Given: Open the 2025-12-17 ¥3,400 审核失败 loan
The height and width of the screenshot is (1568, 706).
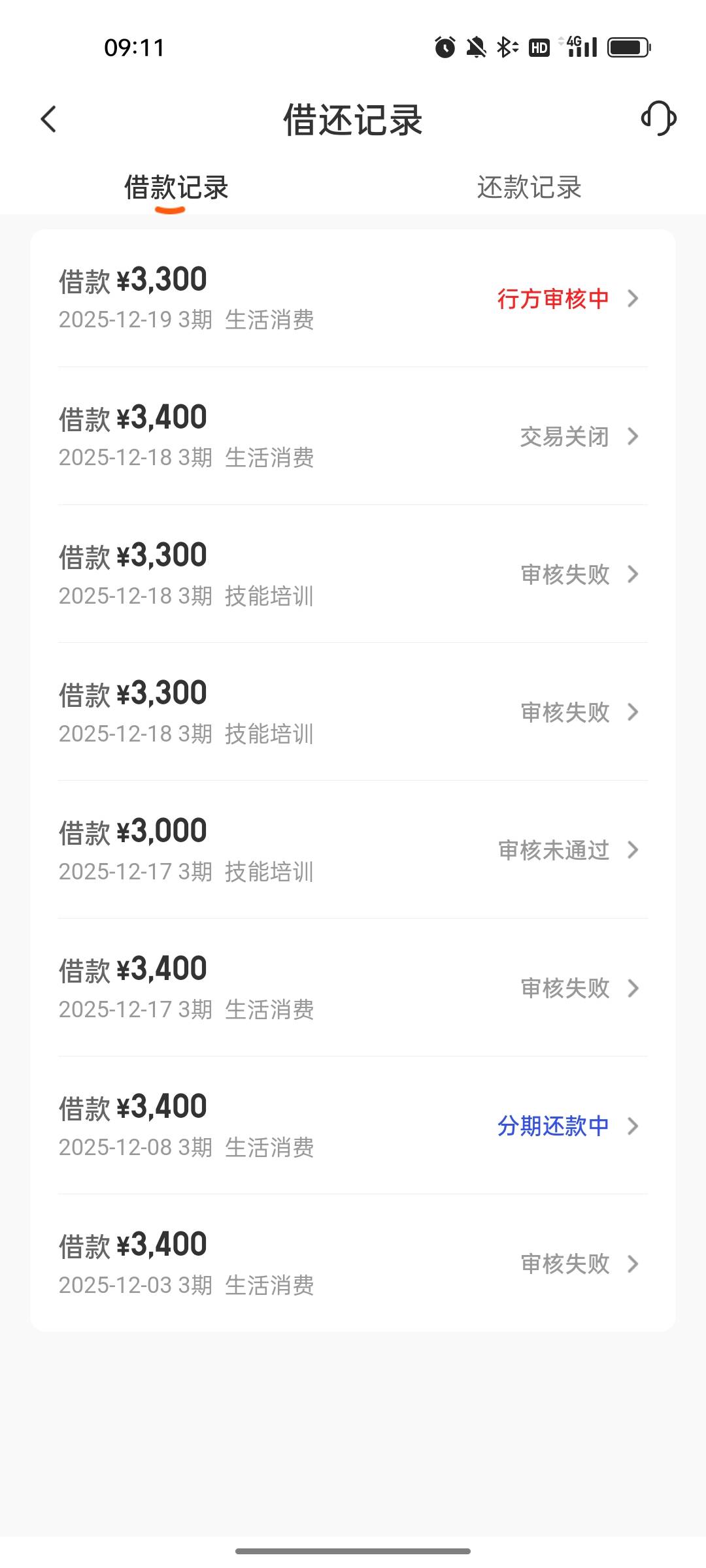Looking at the screenshot, I should [x=353, y=988].
